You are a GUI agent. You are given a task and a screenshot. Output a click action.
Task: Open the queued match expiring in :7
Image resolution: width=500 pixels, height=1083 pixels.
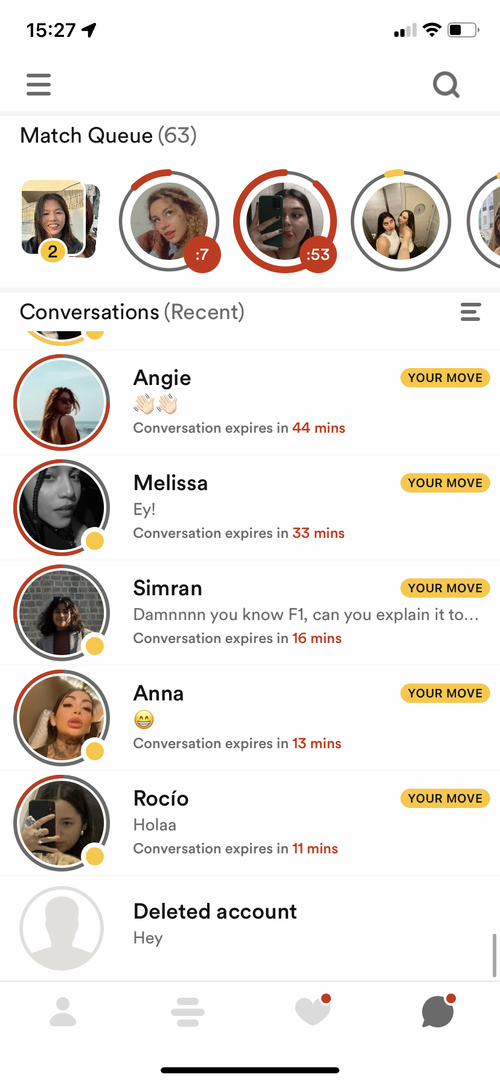[169, 220]
